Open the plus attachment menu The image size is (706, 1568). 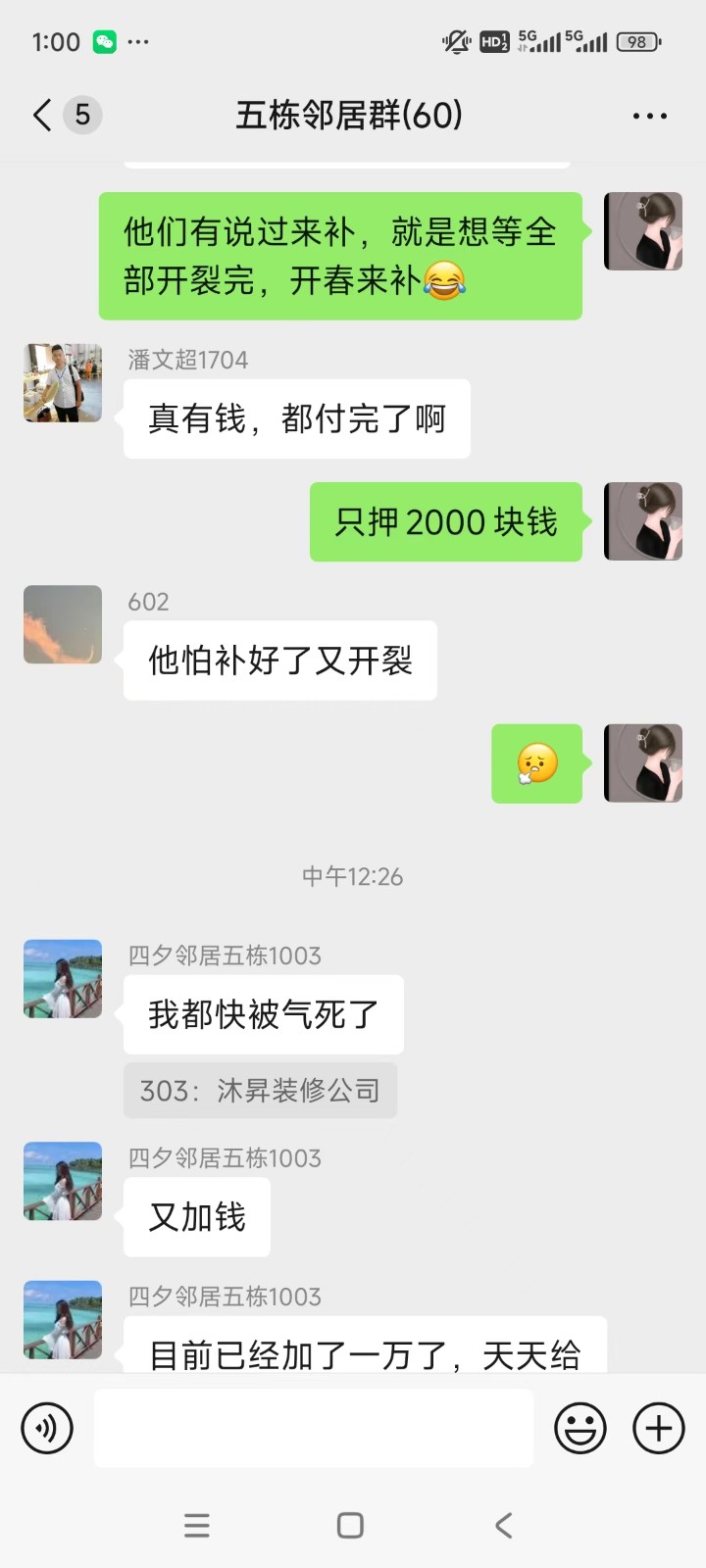click(658, 1427)
